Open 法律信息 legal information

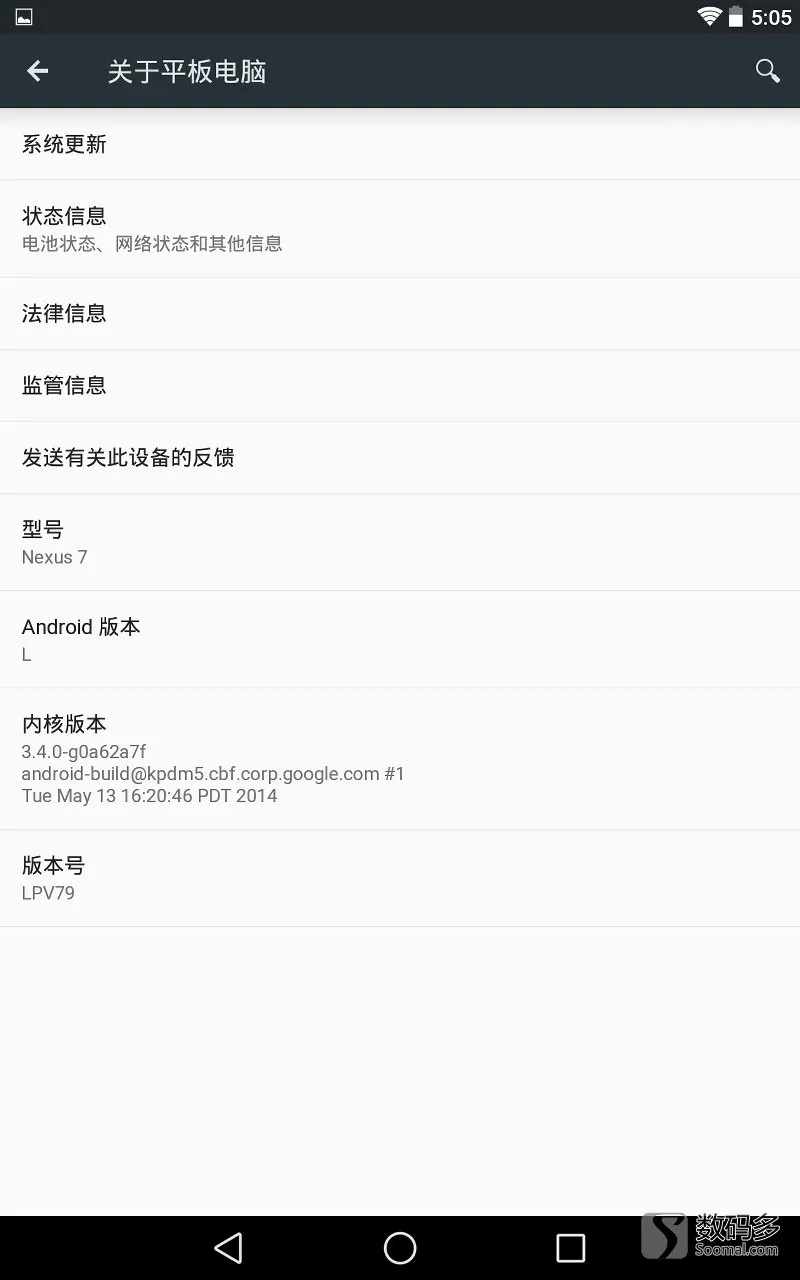coord(400,314)
